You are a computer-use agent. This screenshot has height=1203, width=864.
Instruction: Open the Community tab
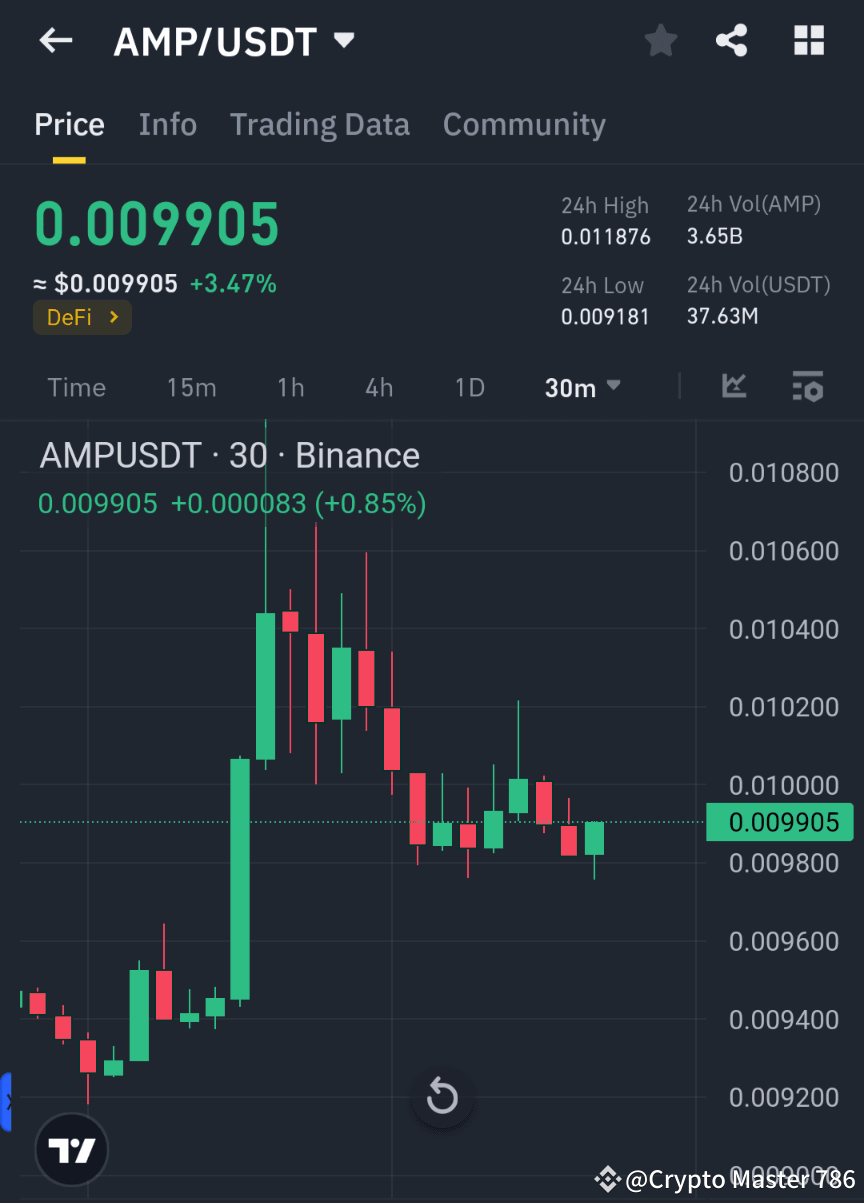[524, 124]
